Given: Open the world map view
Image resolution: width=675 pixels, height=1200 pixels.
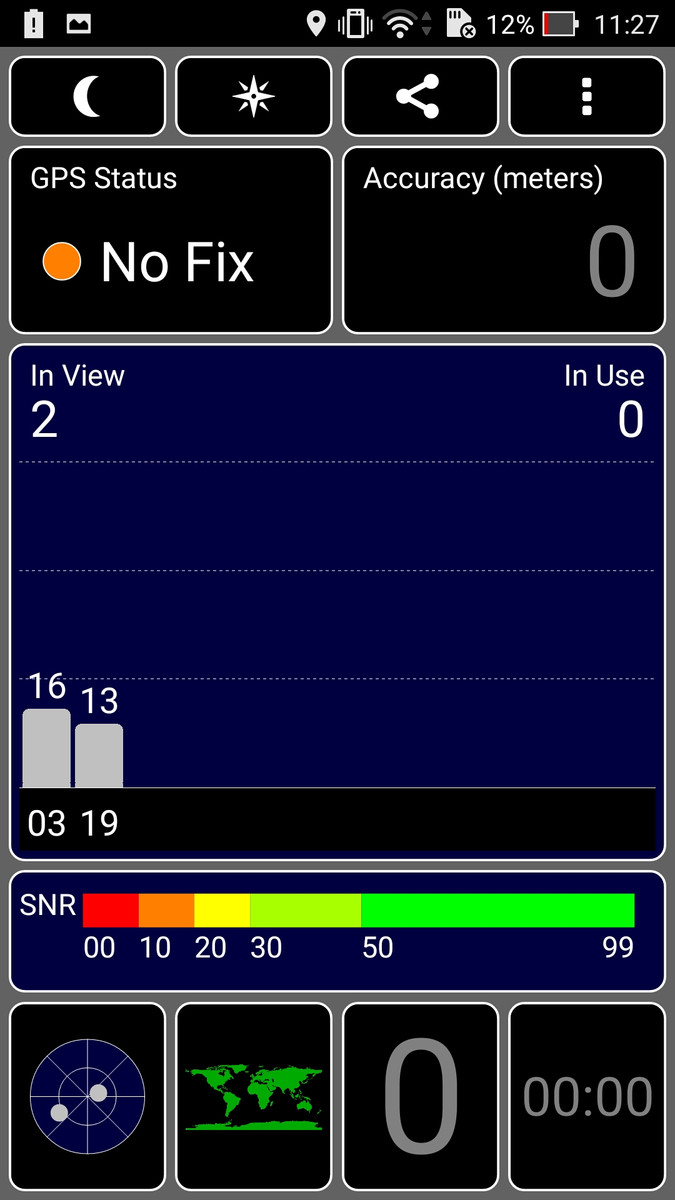Looking at the screenshot, I should tap(253, 1096).
